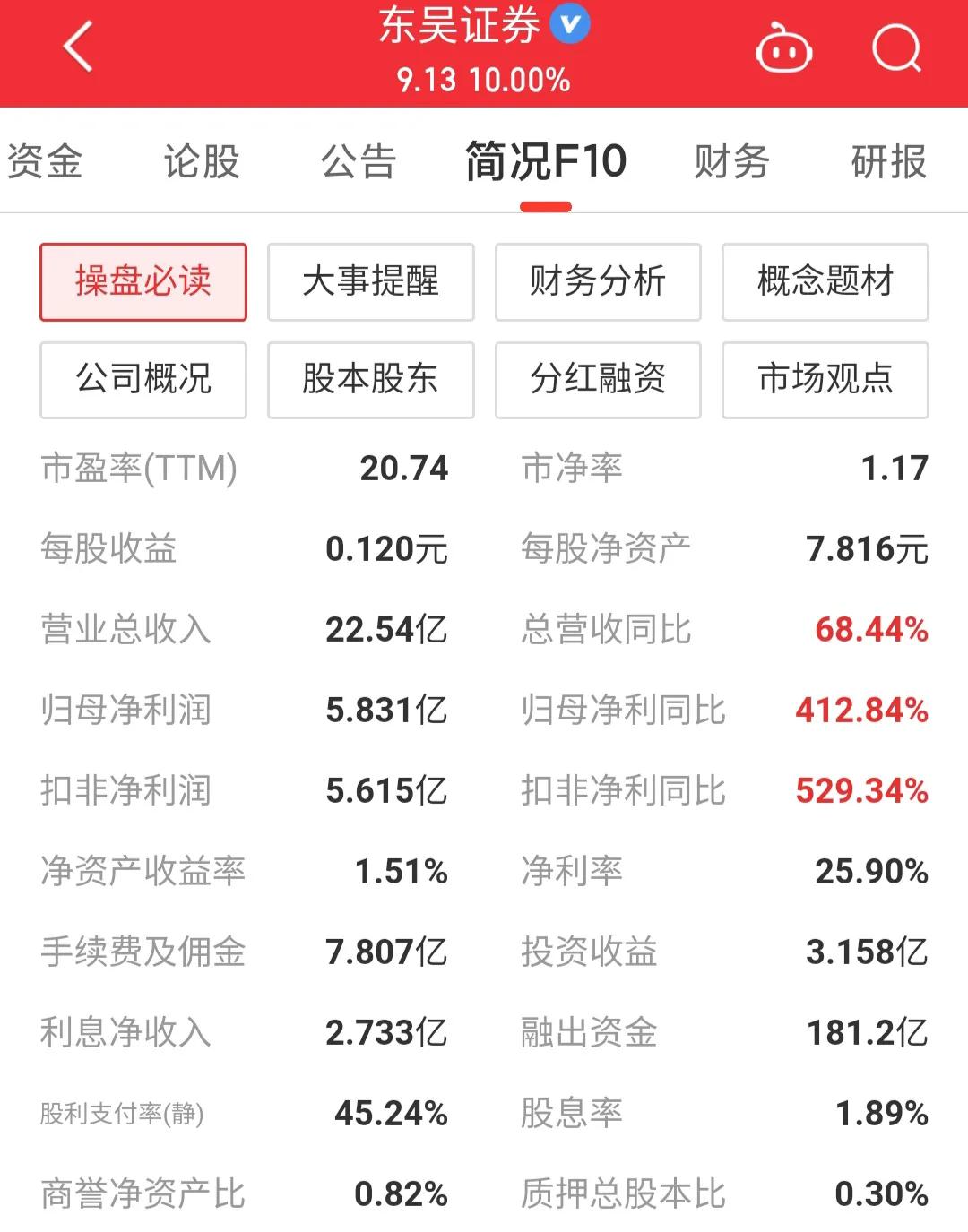This screenshot has width=968, height=1232.
Task: Open 大事提醒 major events reminders
Action: tap(370, 282)
